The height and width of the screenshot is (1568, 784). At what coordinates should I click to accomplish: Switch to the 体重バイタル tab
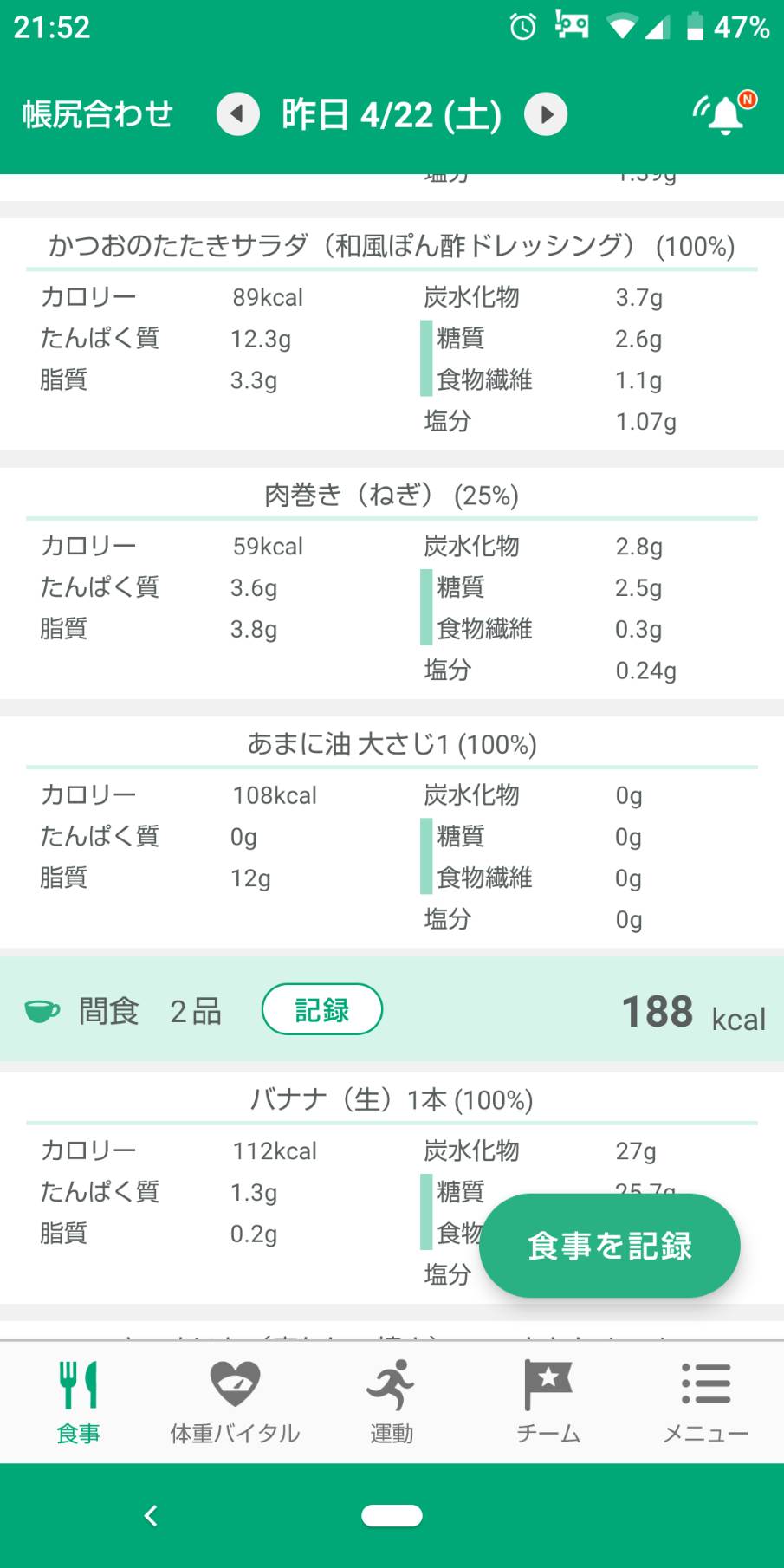pyautogui.click(x=235, y=1402)
